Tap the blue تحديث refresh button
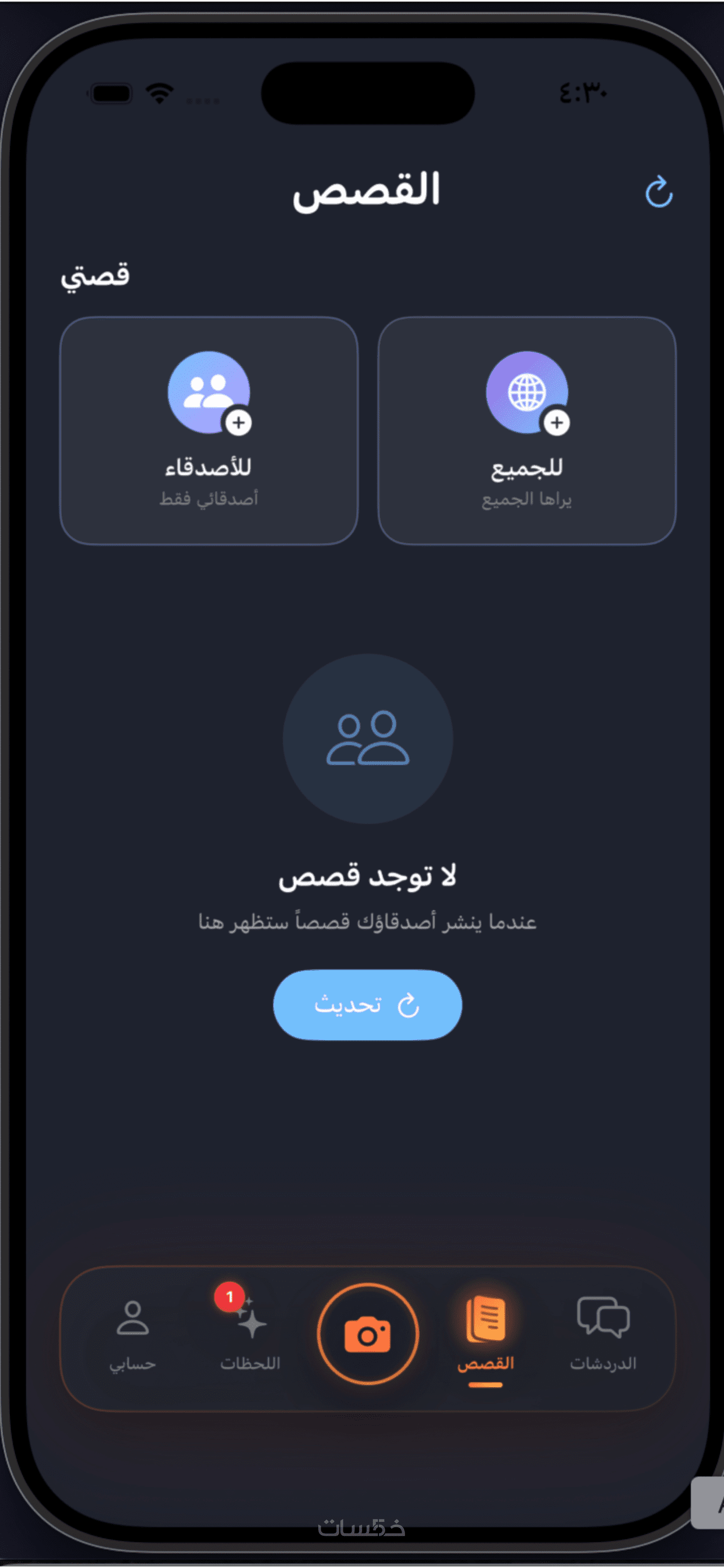 coord(367,1005)
